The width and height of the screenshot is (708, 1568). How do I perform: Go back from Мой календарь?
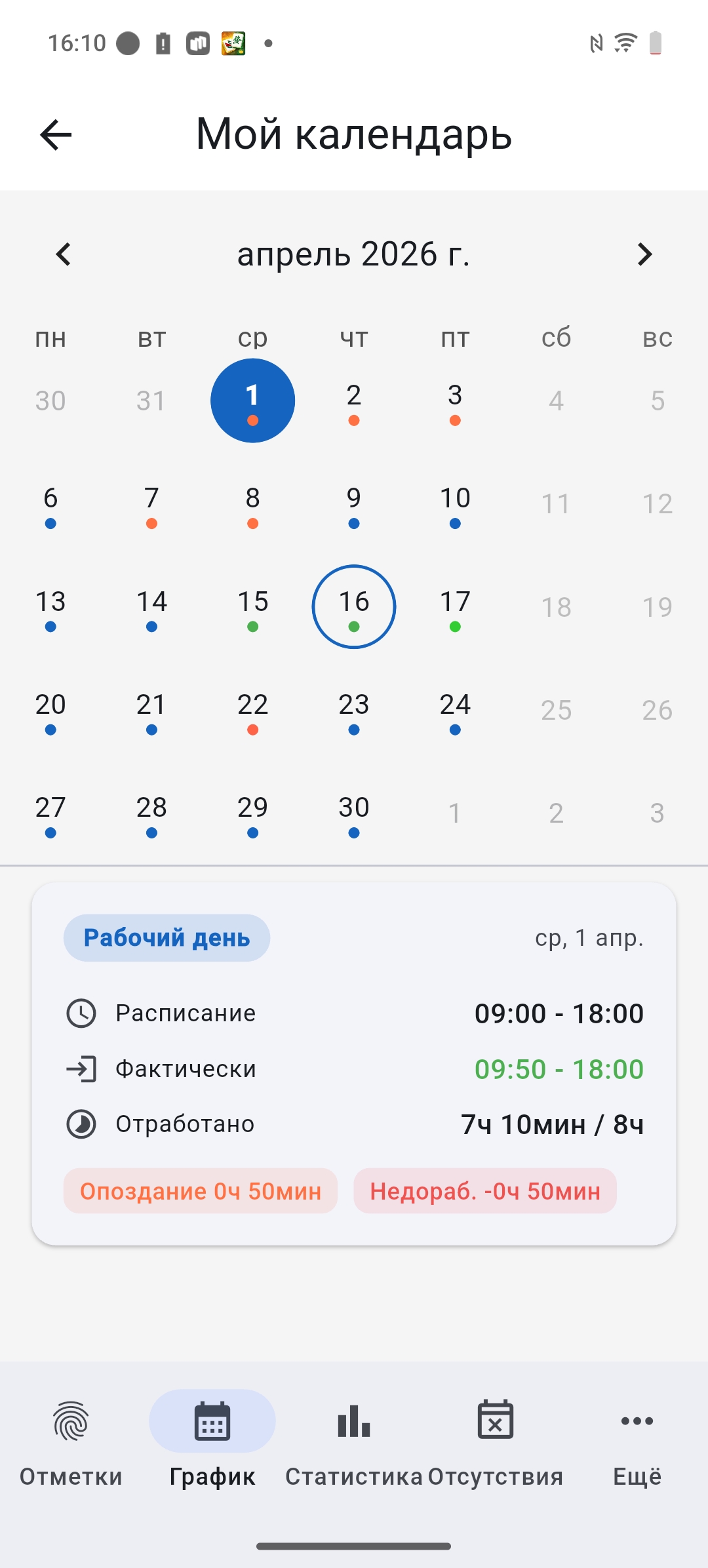56,135
